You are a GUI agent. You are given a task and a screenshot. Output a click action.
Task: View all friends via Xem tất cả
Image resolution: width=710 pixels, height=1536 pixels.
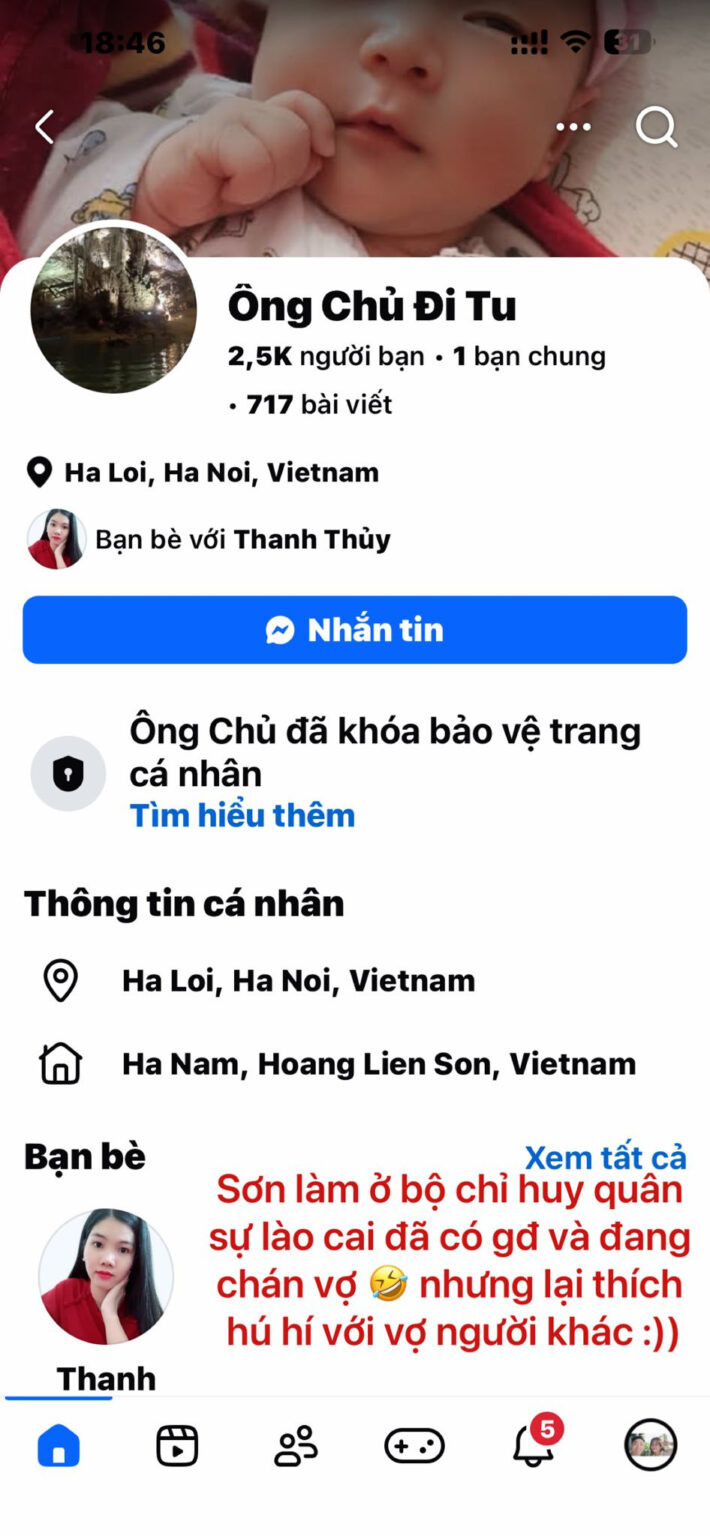click(x=606, y=1157)
